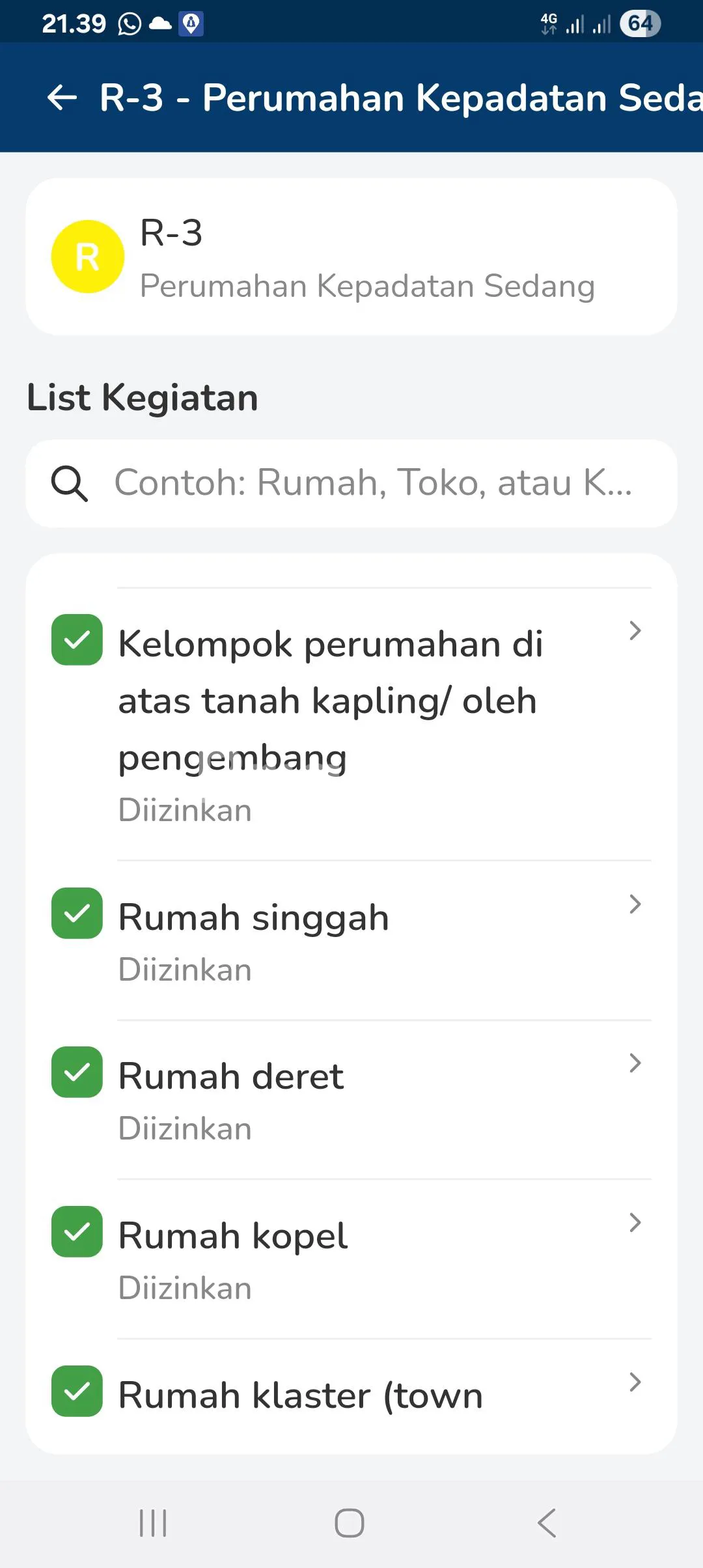Screen dimensions: 703x1568
Task: Show recent apps from navigation bar
Action: coord(154,1523)
